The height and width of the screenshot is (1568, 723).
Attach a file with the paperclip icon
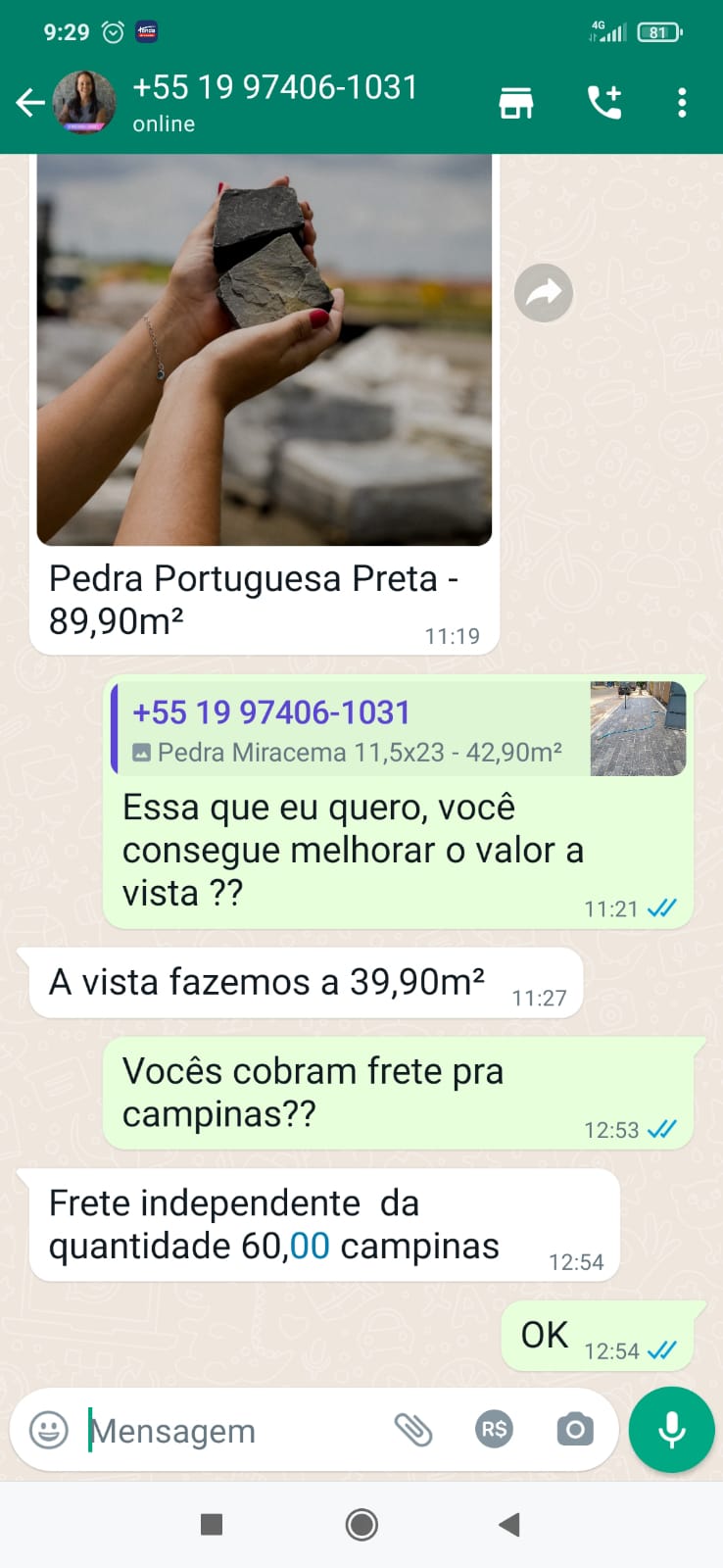pos(415,1430)
